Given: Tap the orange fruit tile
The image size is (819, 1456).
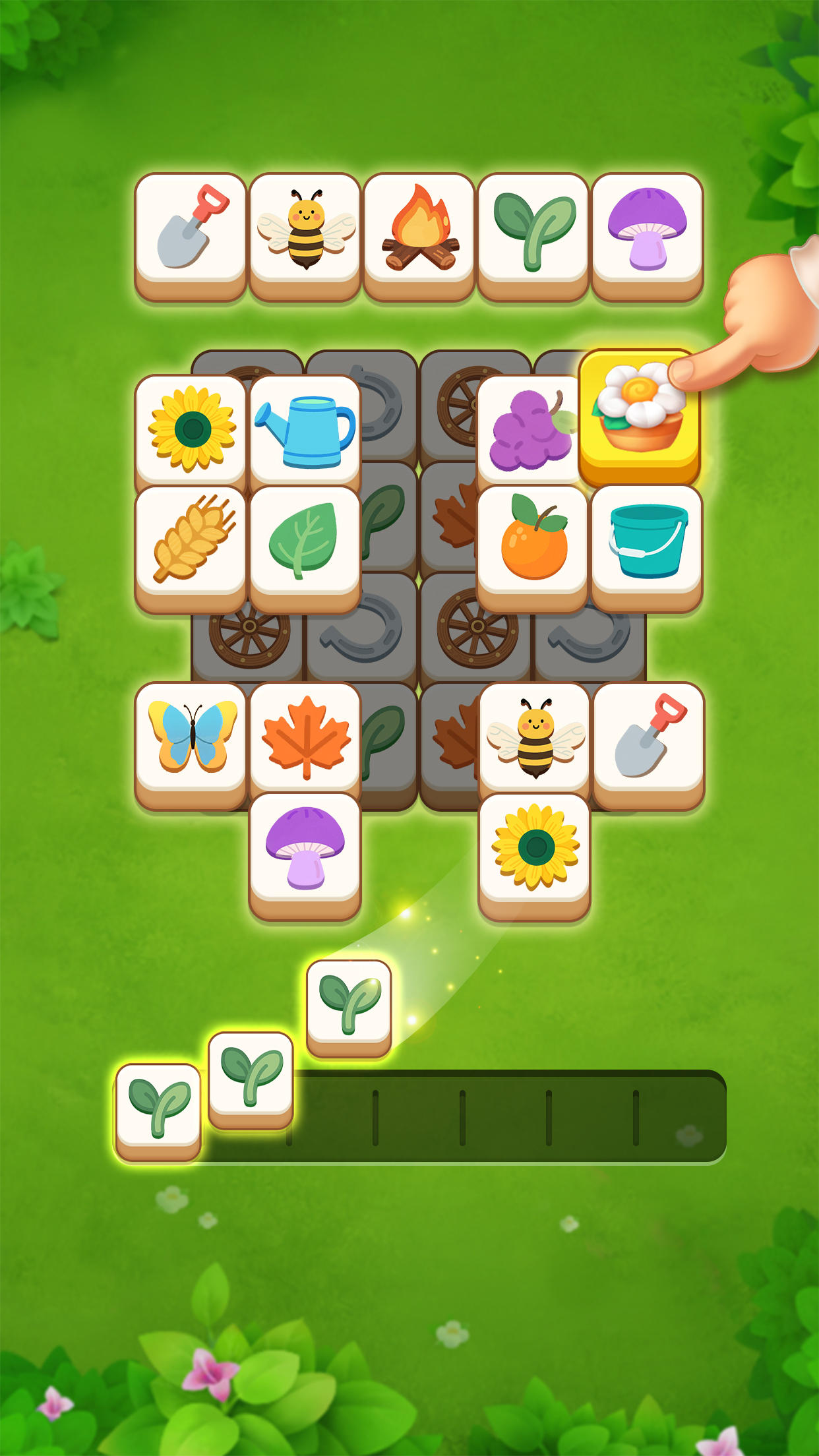Looking at the screenshot, I should [x=533, y=541].
